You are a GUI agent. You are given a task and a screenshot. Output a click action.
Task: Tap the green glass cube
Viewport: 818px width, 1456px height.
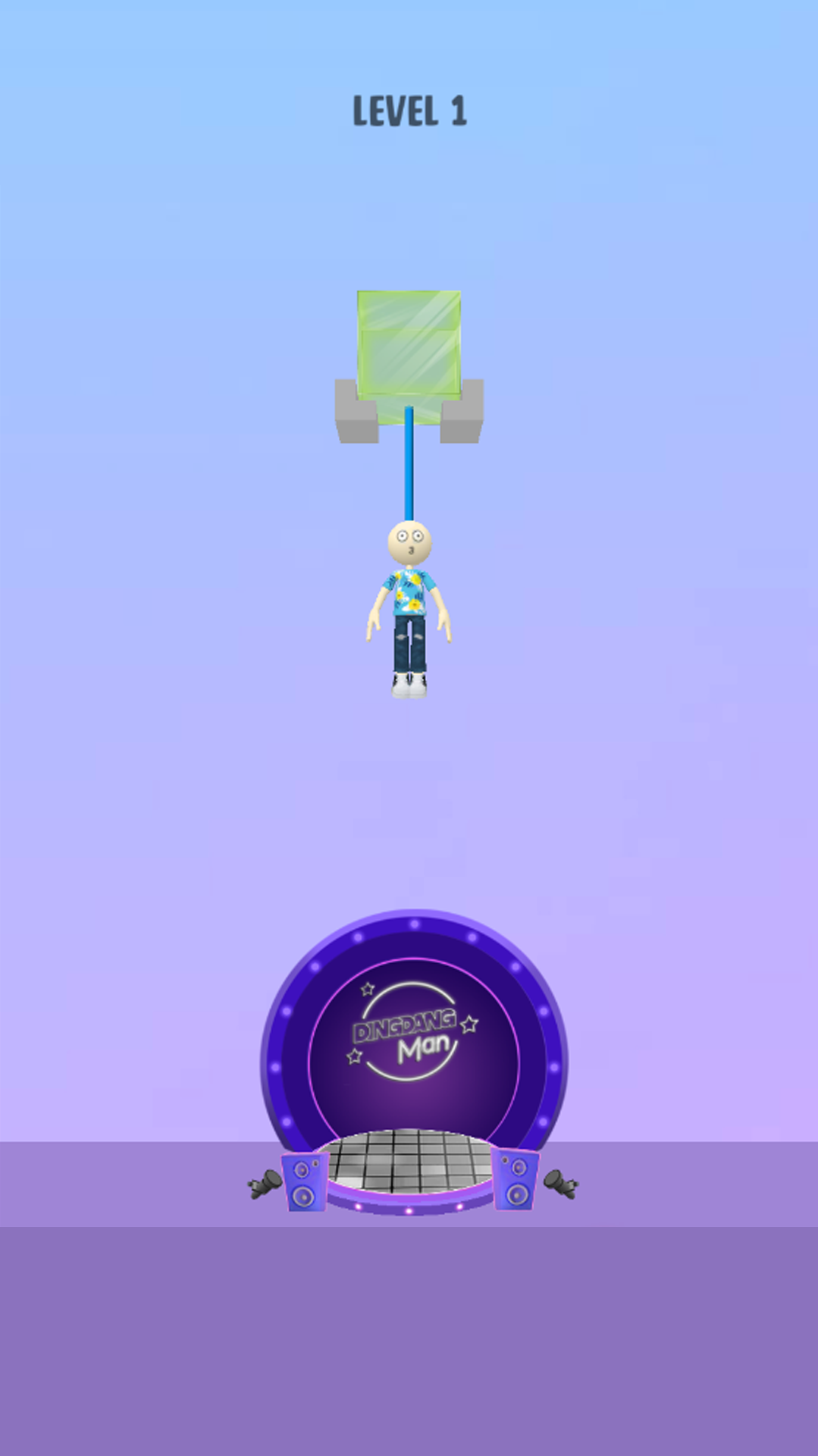[409, 345]
